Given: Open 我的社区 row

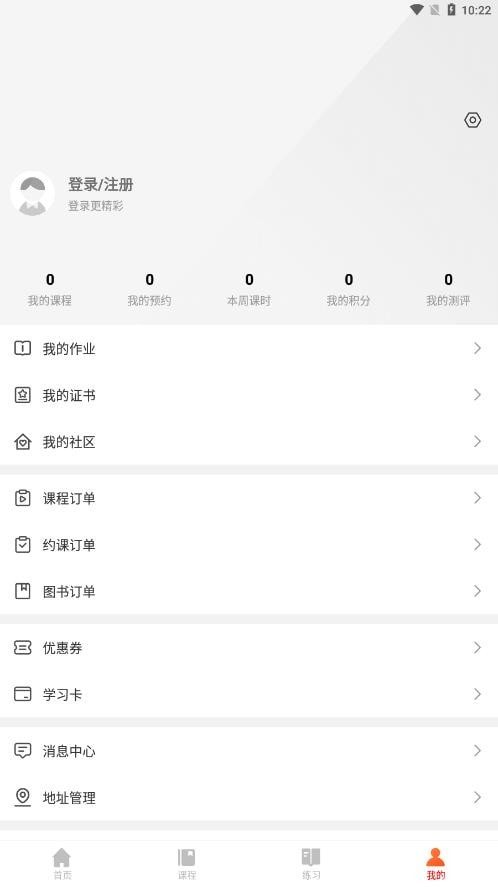Looking at the screenshot, I should [x=249, y=441].
